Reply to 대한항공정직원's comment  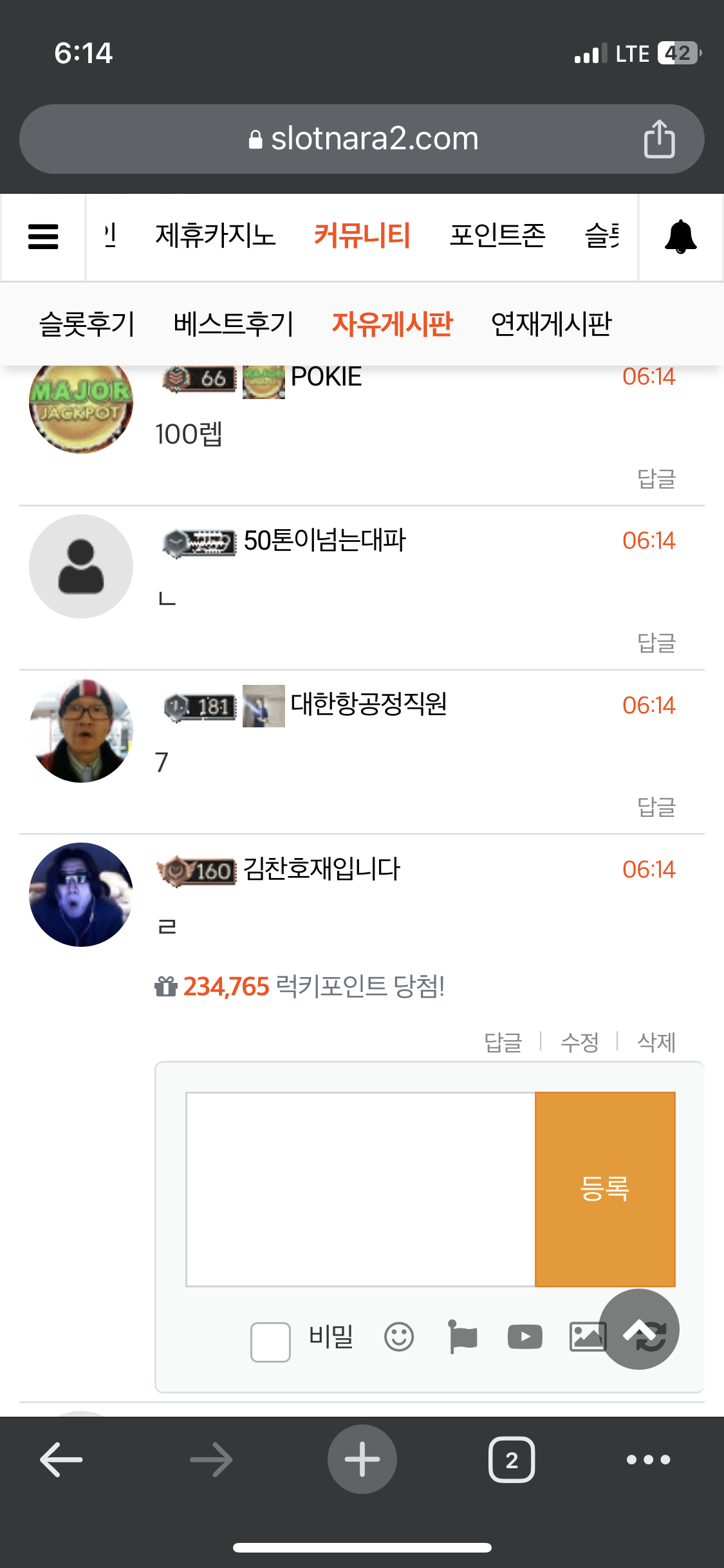click(656, 807)
